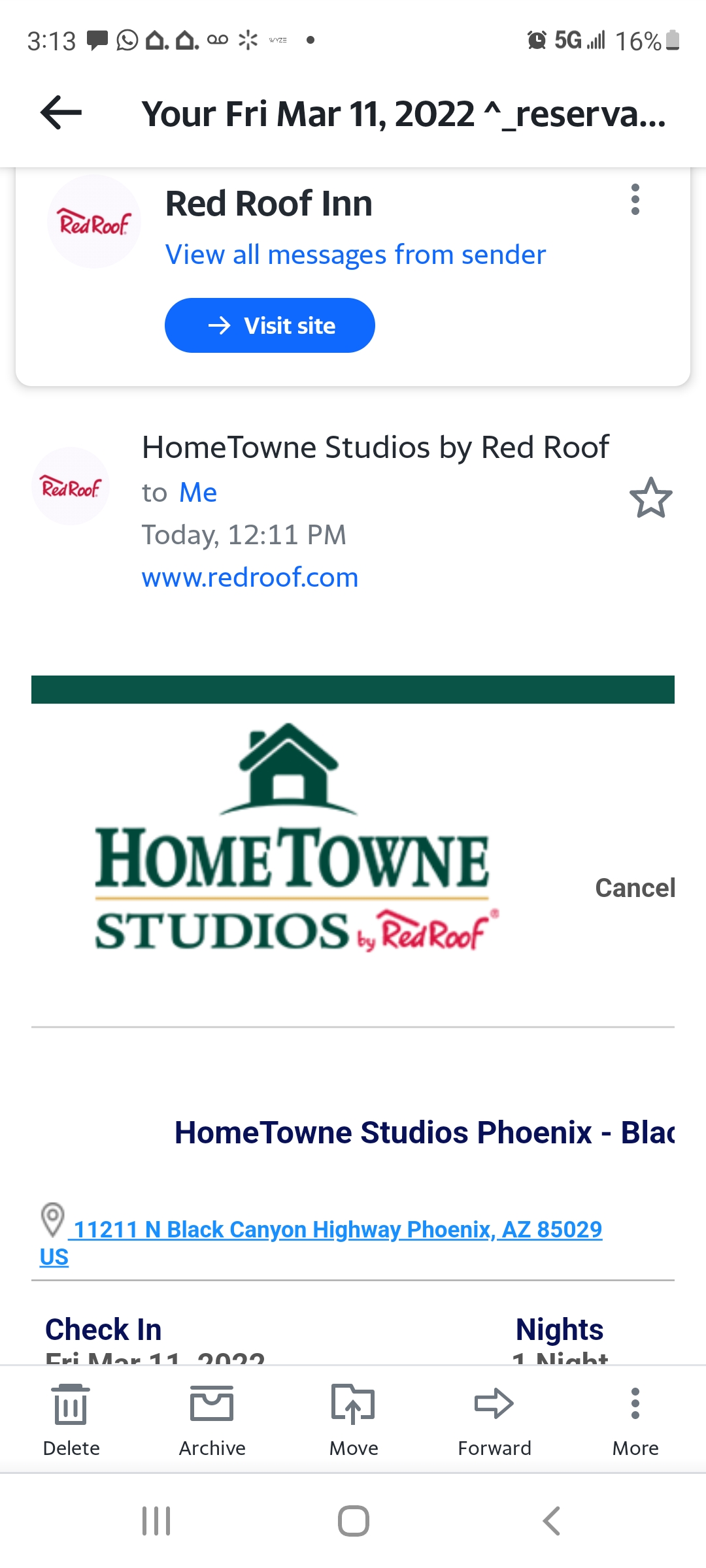Open the Black Canyon Highway address link
Screen dimensions: 706x1568
[337, 1230]
